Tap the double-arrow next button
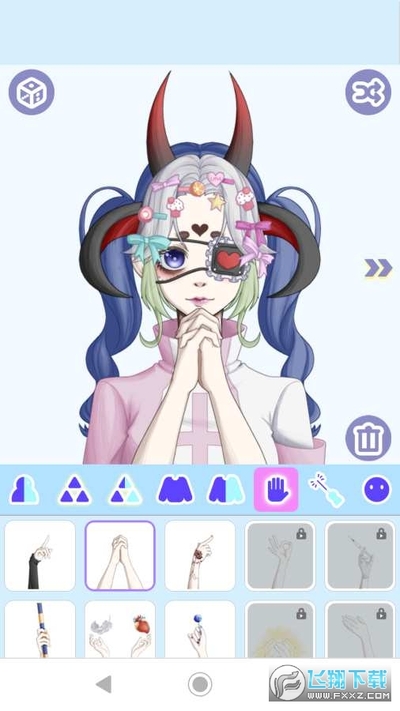This screenshot has height=711, width=400. pos(378,268)
